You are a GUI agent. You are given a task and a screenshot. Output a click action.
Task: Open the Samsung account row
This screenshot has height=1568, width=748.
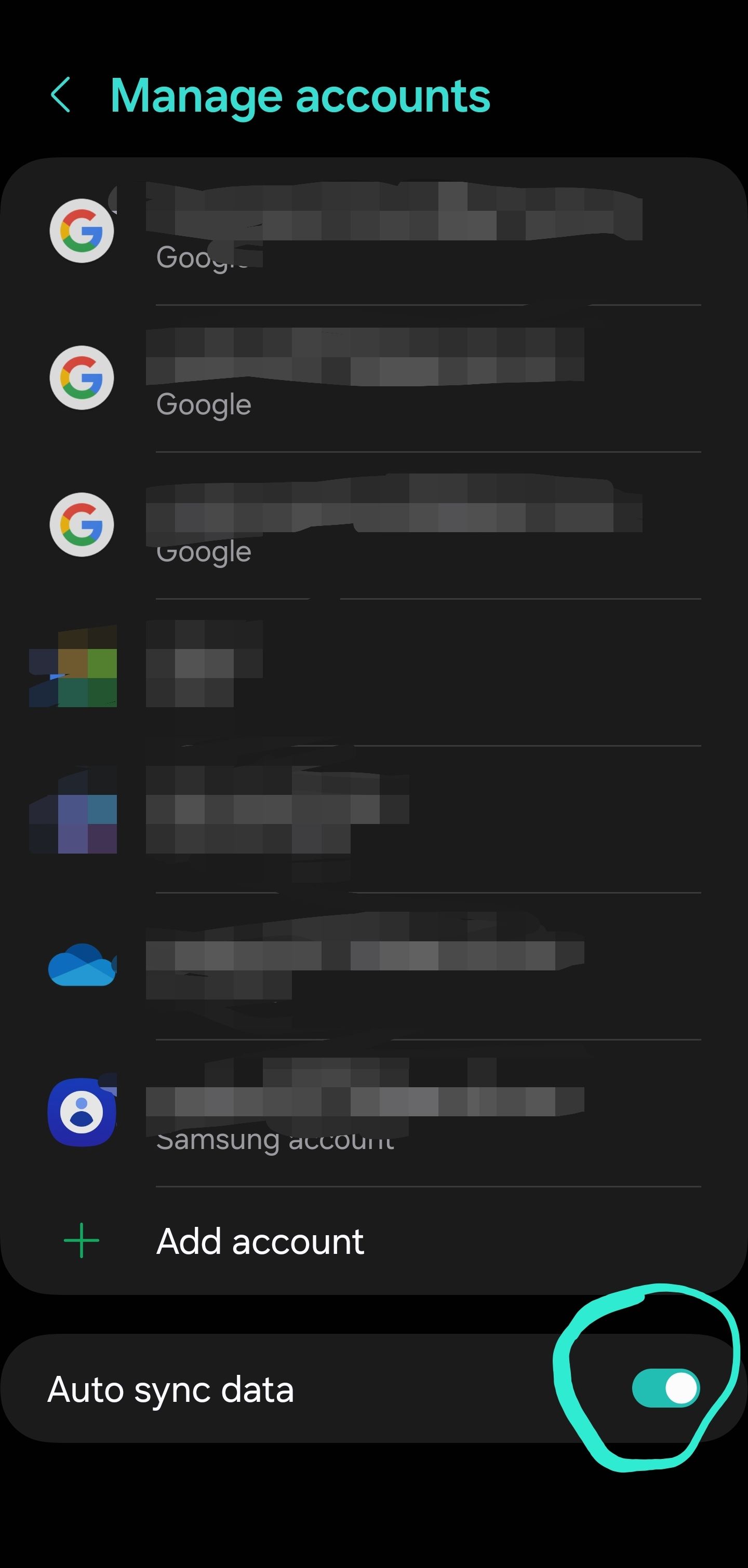(x=366, y=1113)
